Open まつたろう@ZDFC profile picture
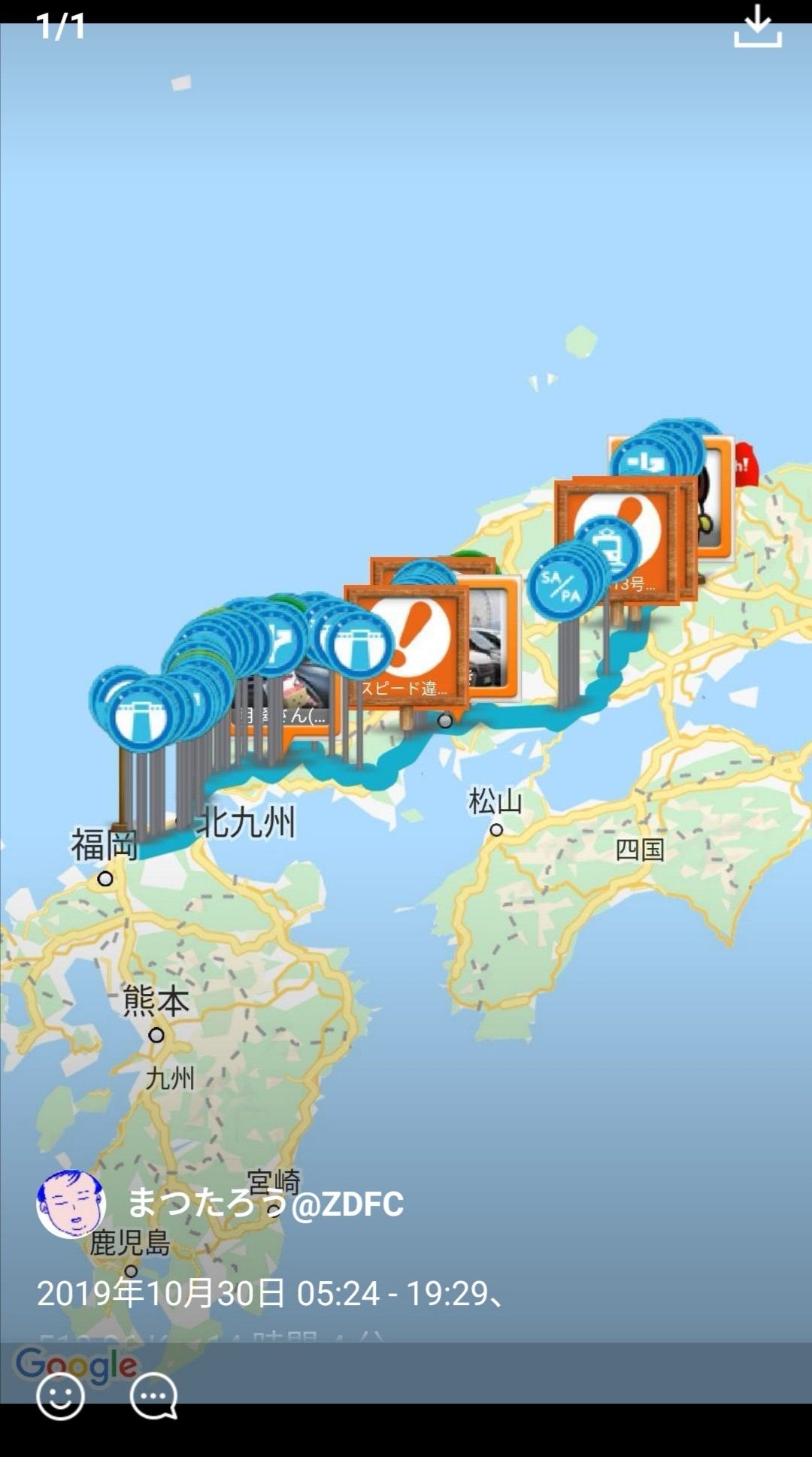The width and height of the screenshot is (812, 1457). point(71,1204)
